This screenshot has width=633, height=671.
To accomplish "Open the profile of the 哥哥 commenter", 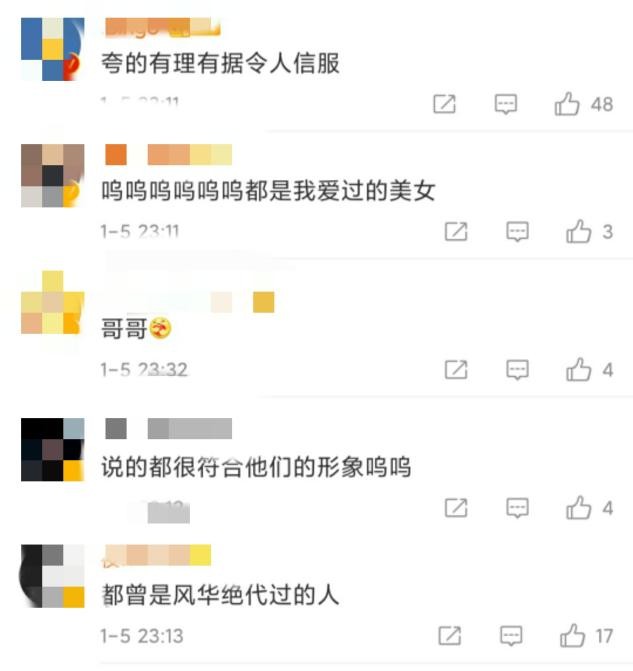I will click(x=52, y=303).
